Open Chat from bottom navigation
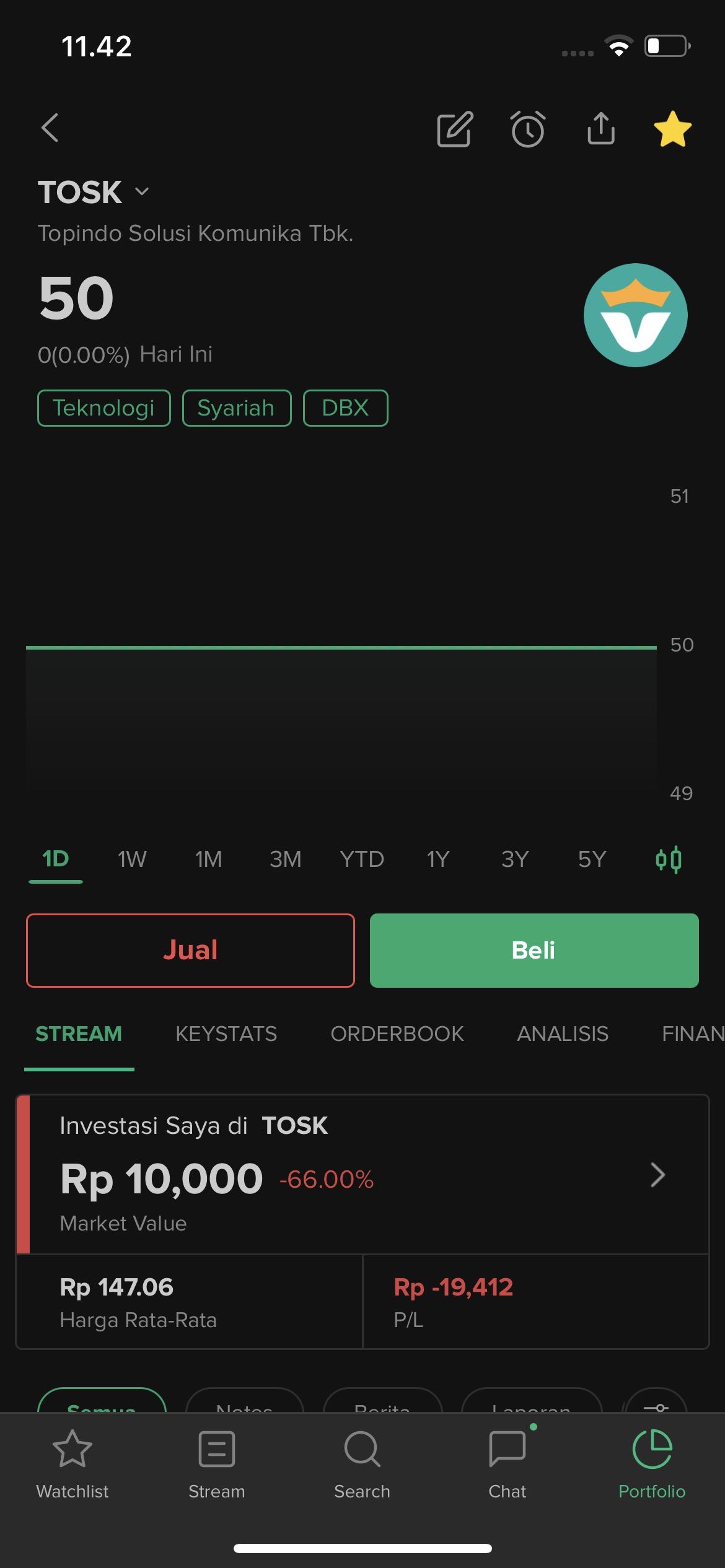The height and width of the screenshot is (1568, 725). [507, 1465]
